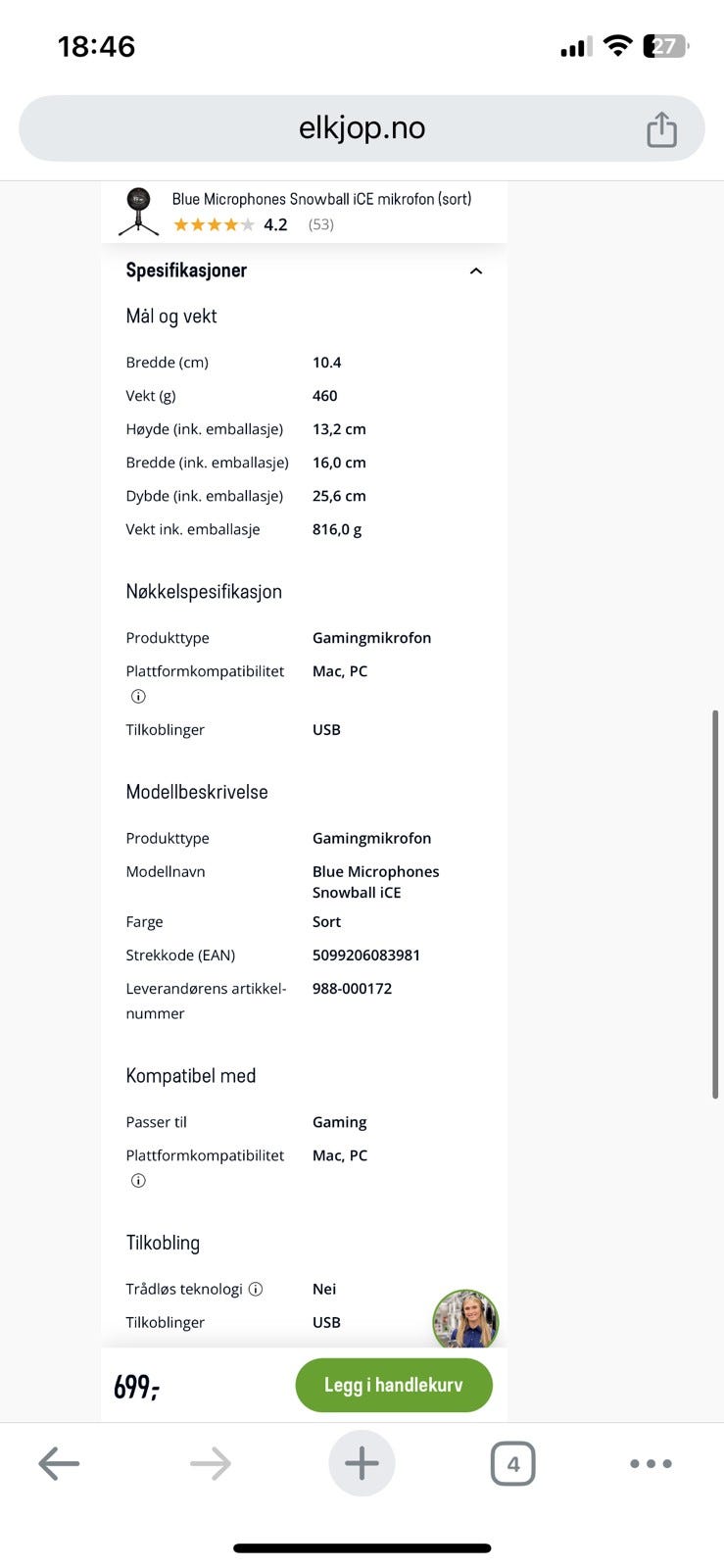The width and height of the screenshot is (724, 1568).
Task: Tap the 4.2 star rating display
Action: (x=275, y=224)
